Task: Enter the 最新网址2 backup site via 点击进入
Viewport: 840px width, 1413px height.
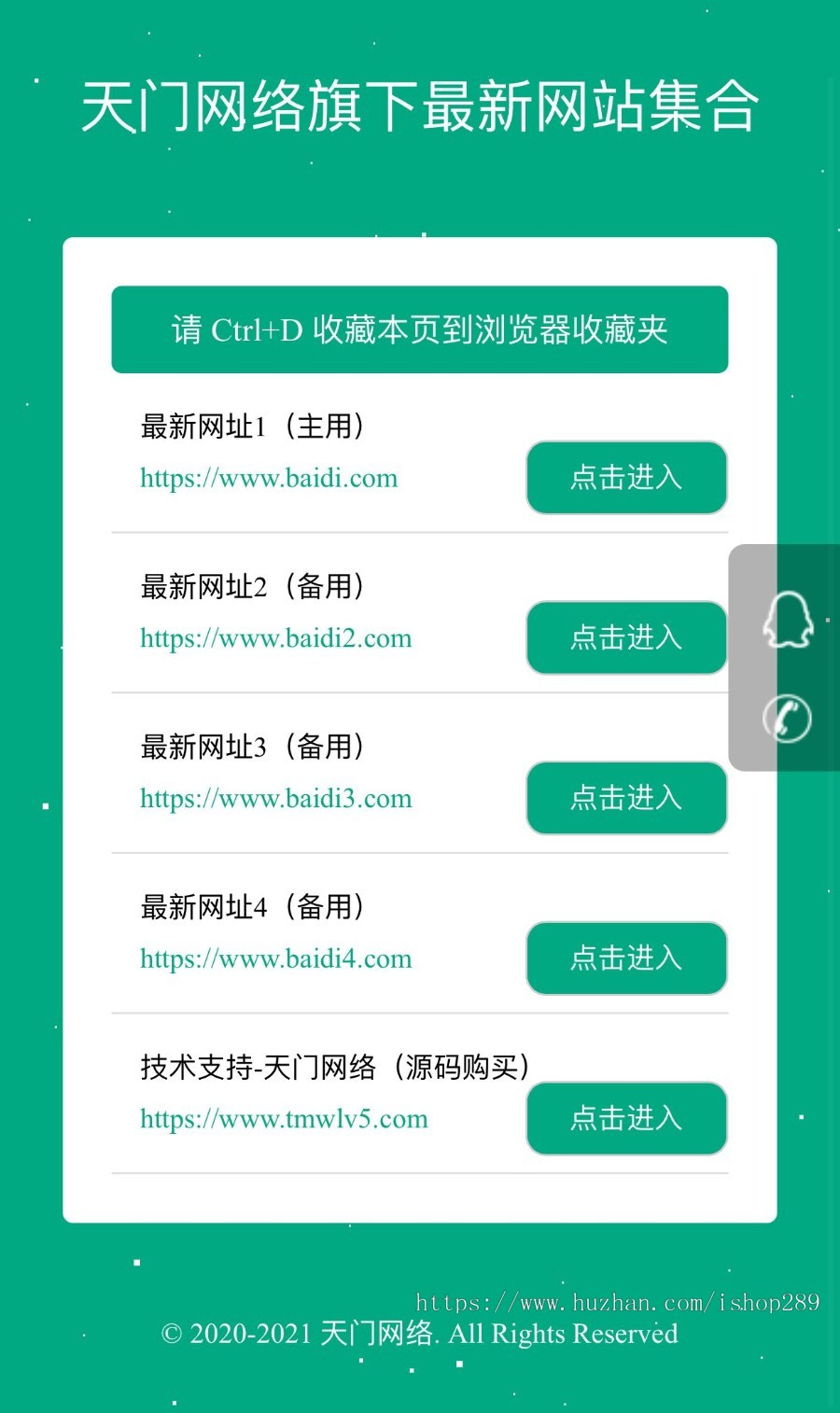Action: coord(626,638)
